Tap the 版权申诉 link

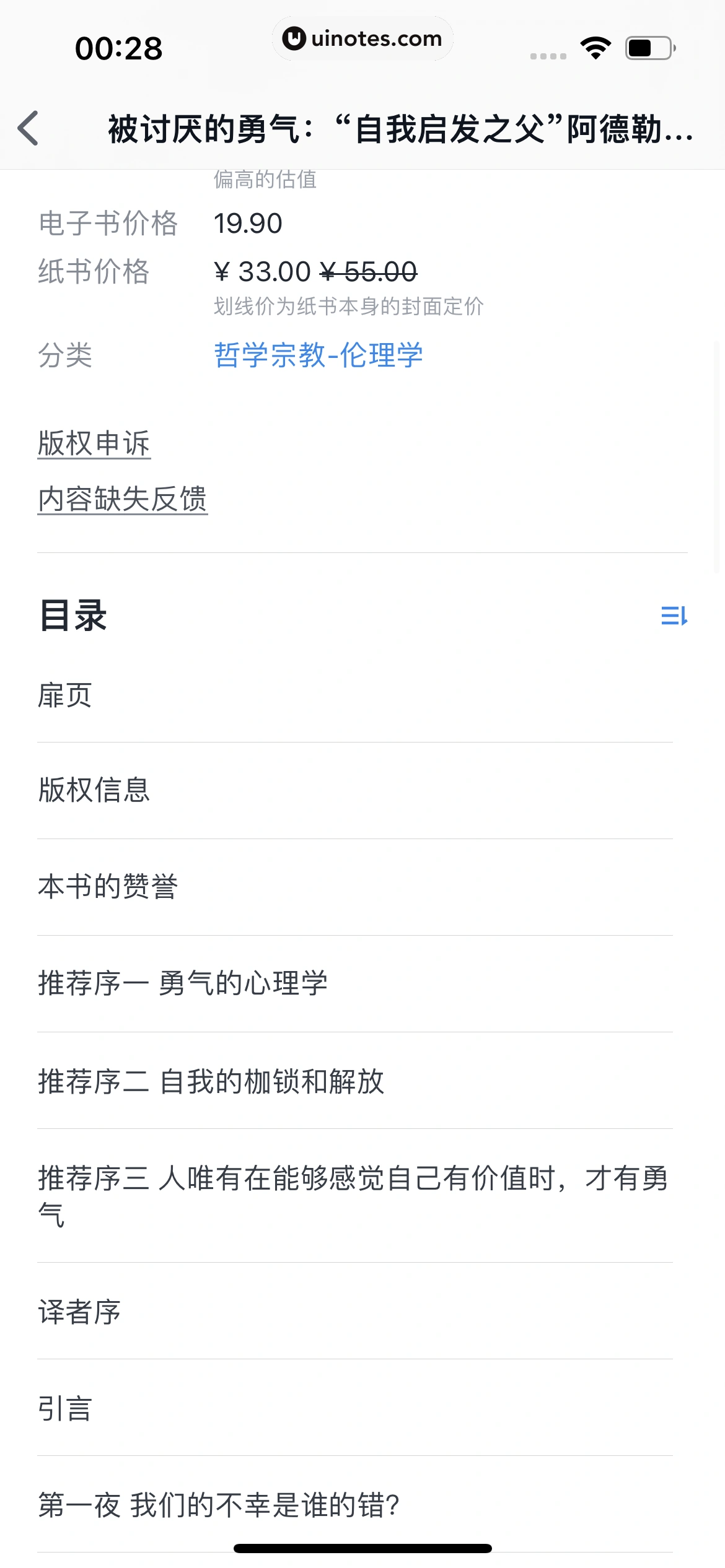(x=94, y=443)
